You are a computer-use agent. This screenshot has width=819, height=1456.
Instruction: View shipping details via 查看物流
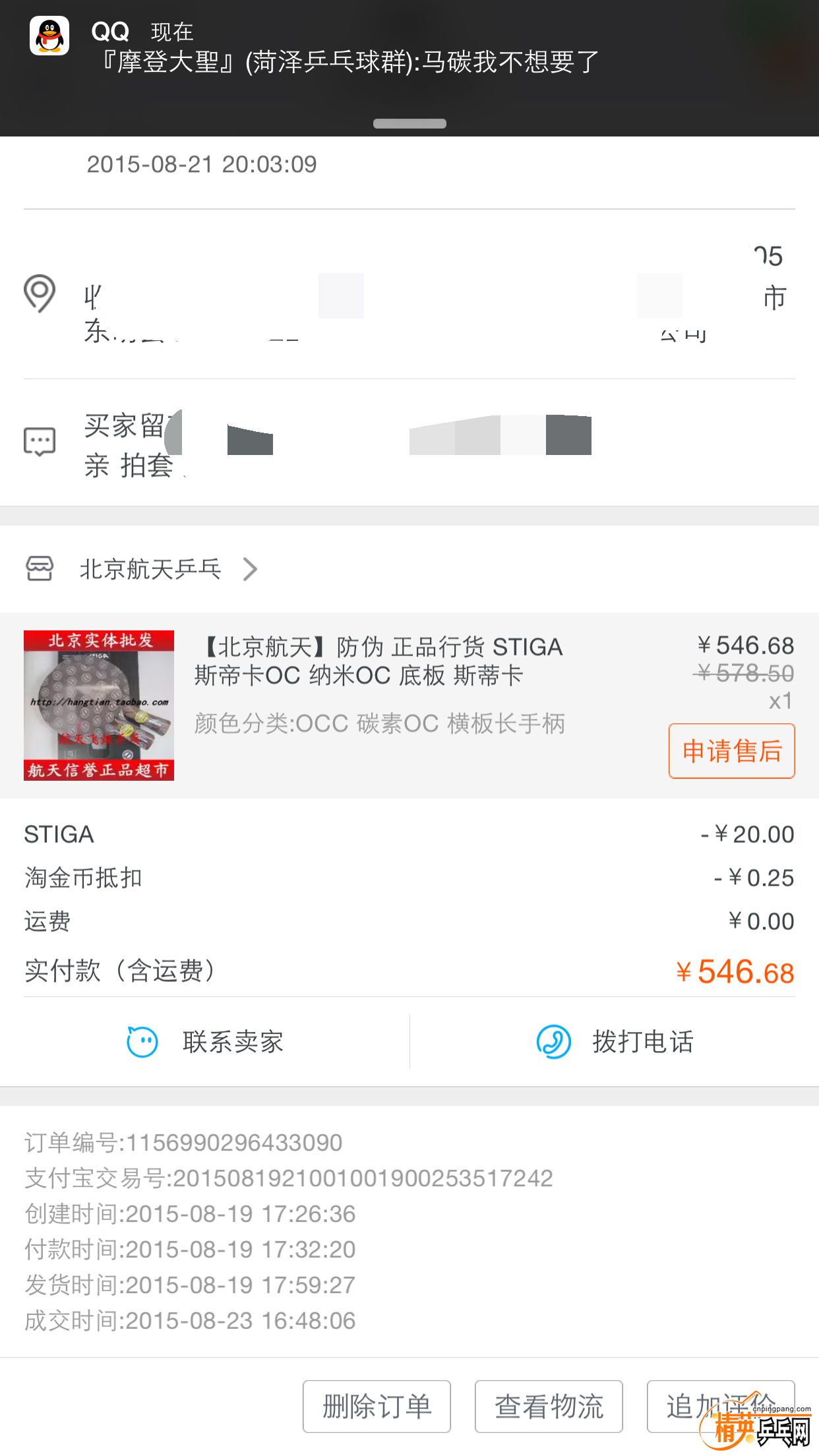[549, 1406]
